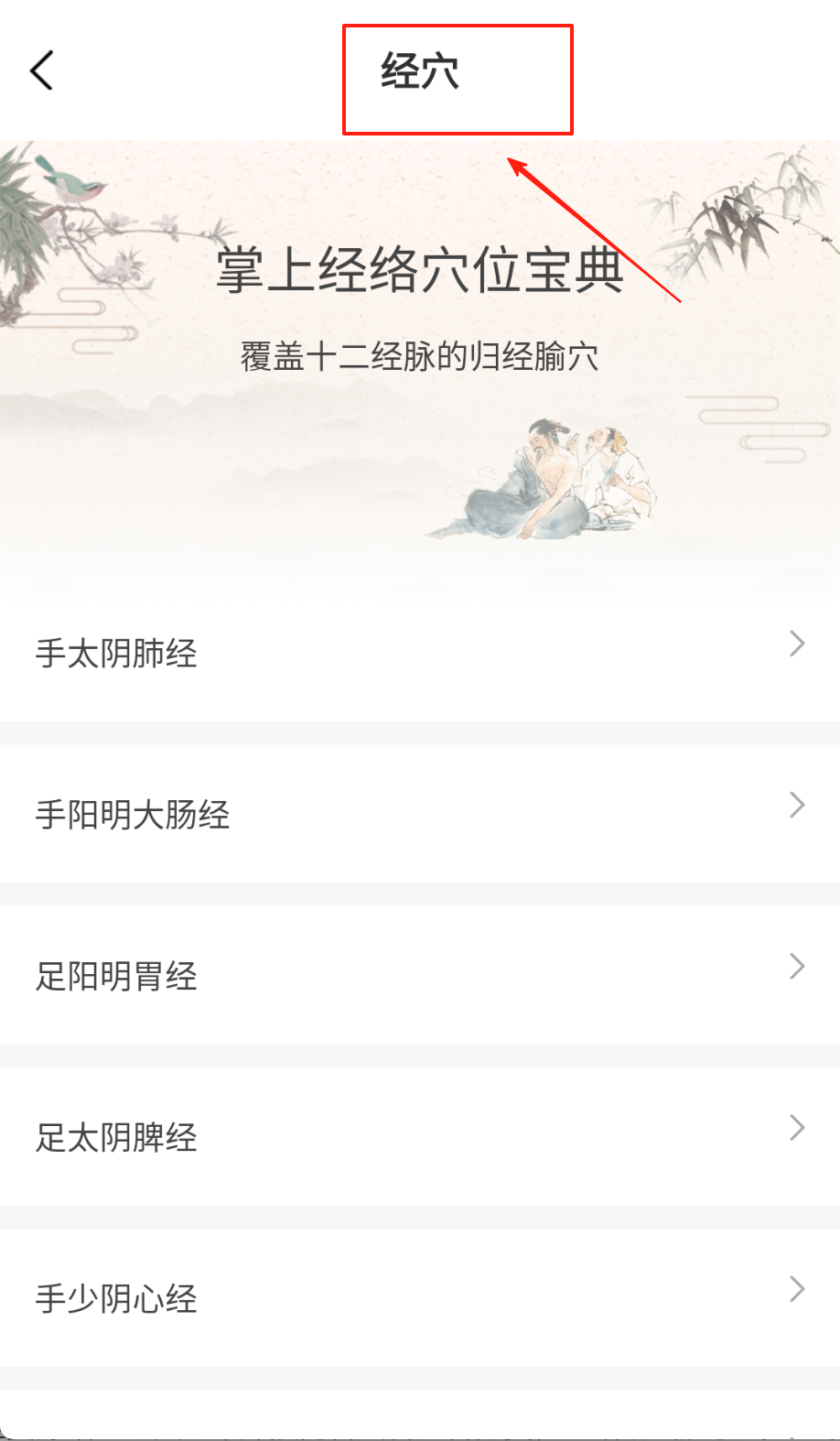Go back using the top-left arrow
840x1441 pixels.
[x=42, y=70]
